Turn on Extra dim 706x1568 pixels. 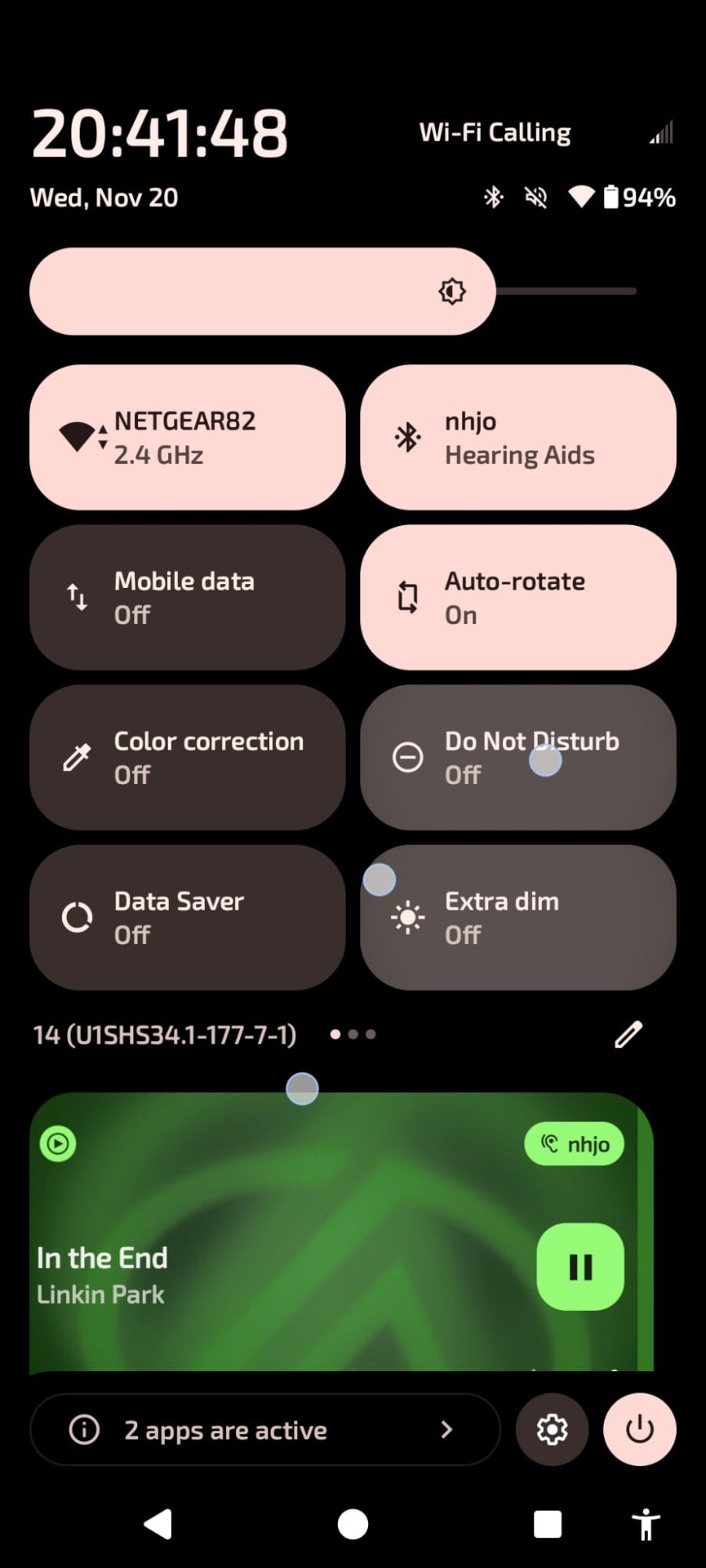click(x=518, y=917)
